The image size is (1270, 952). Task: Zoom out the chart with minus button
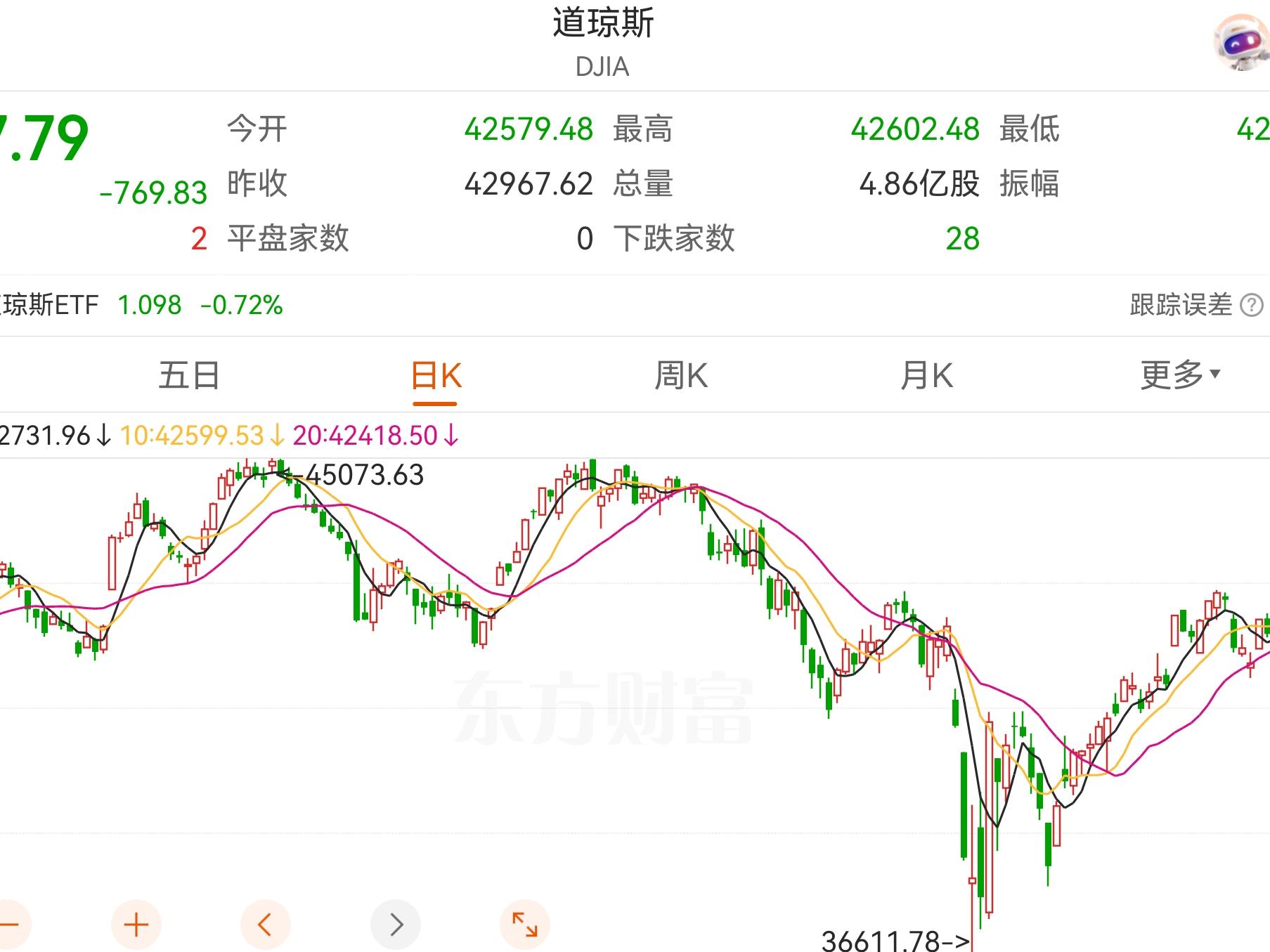10,925
